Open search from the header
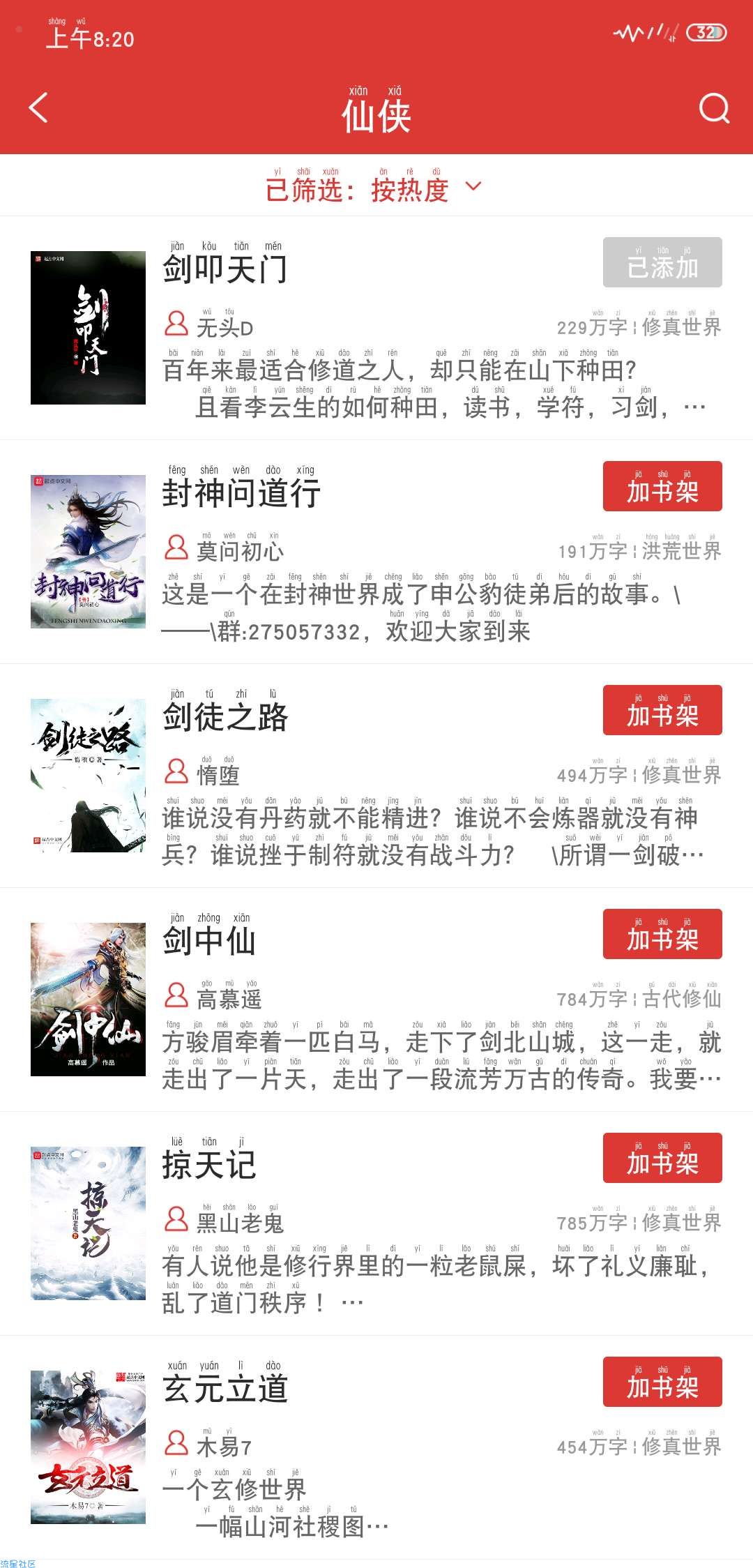This screenshot has width=753, height=1568. pos(714,108)
